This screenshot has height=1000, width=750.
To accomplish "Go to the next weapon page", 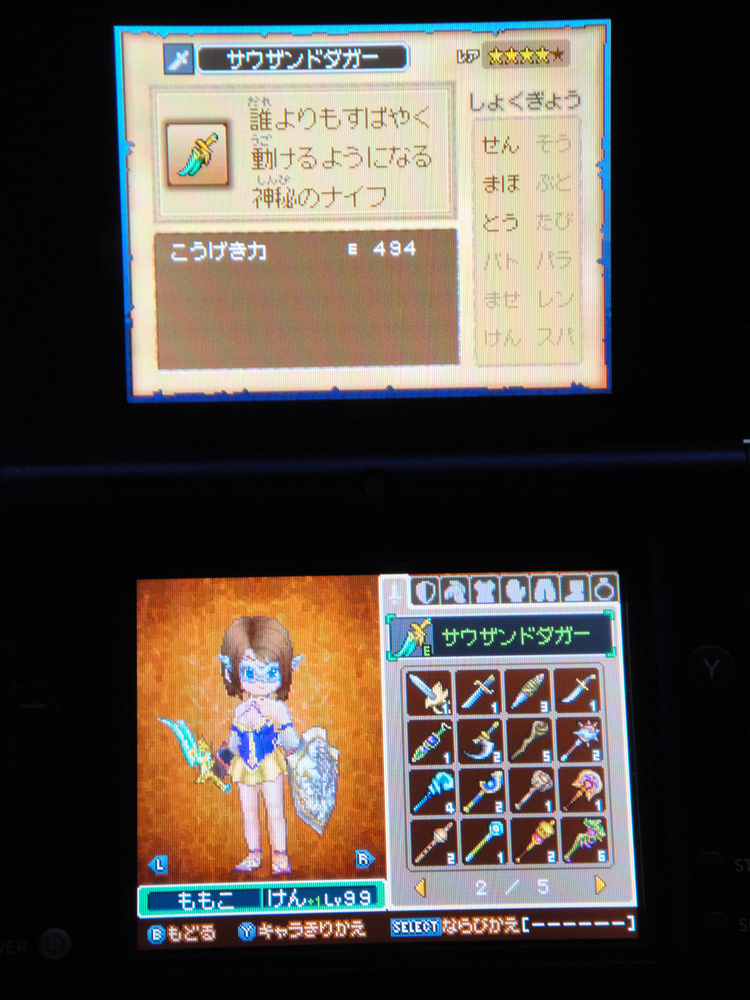I will (x=600, y=885).
